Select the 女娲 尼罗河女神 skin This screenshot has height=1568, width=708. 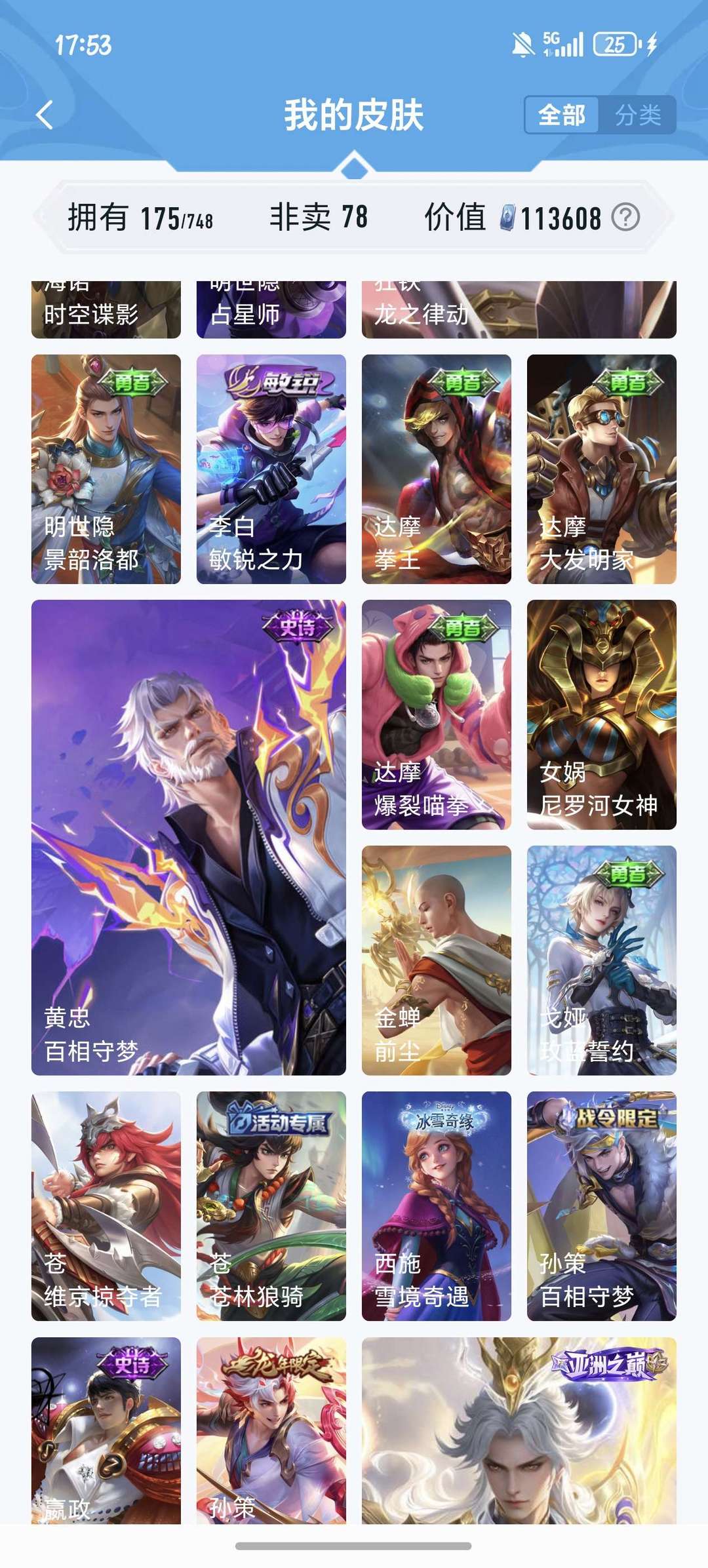point(602,715)
